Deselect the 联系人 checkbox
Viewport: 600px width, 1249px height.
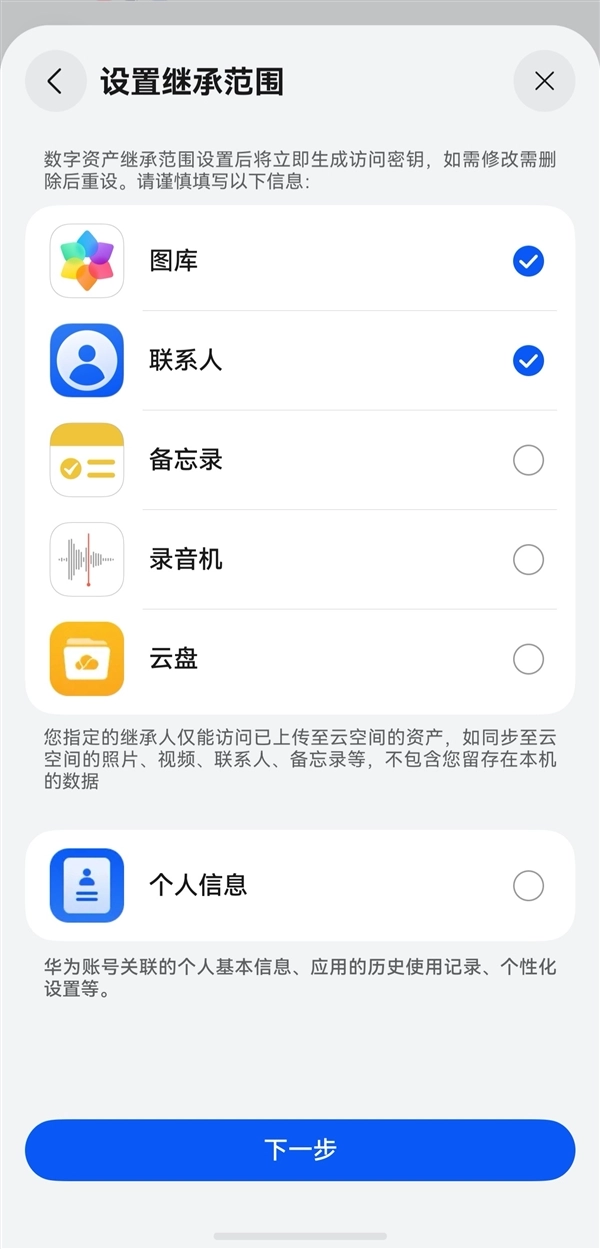pyautogui.click(x=528, y=361)
